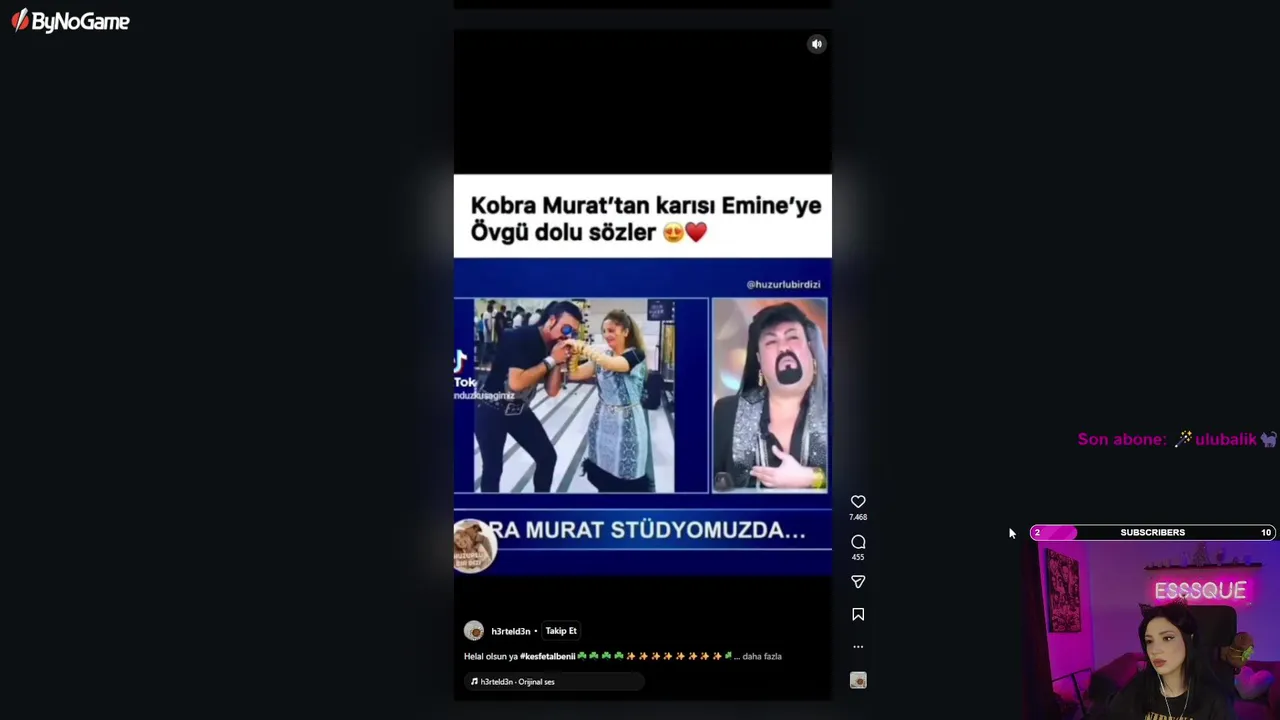Open the h3rteld3n Orijinal ses audio
The width and height of the screenshot is (1280, 720).
[x=517, y=682]
